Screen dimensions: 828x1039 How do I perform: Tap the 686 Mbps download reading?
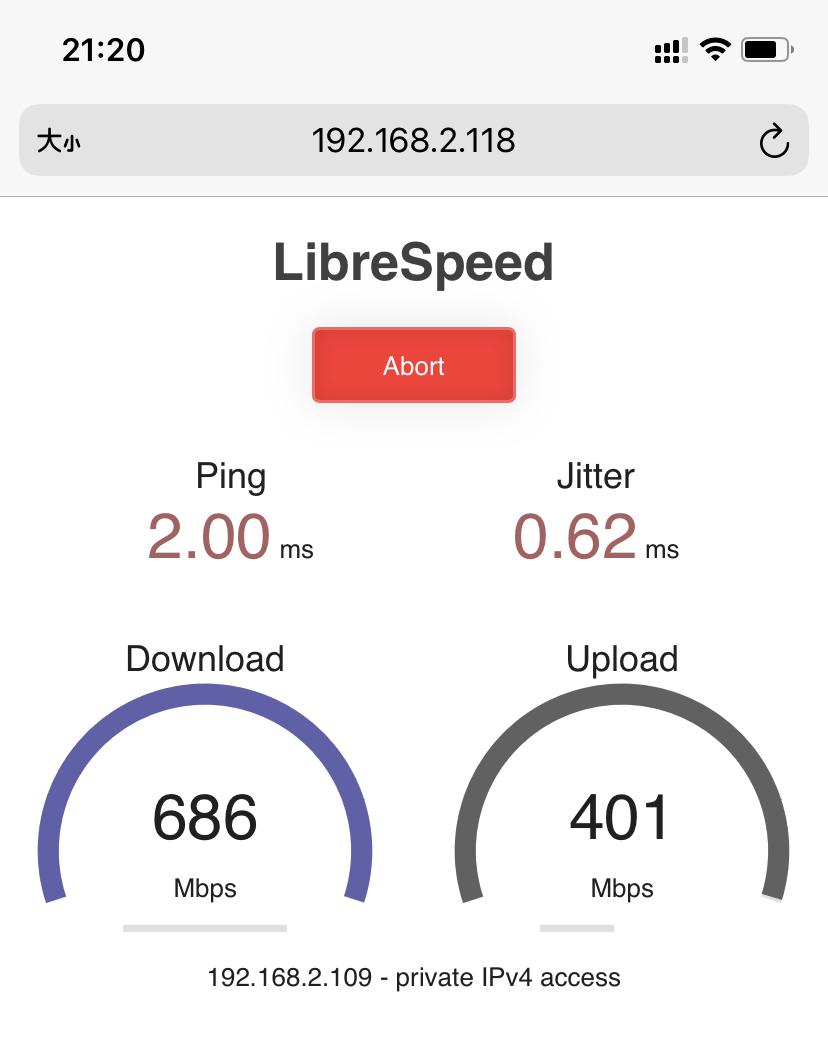205,820
